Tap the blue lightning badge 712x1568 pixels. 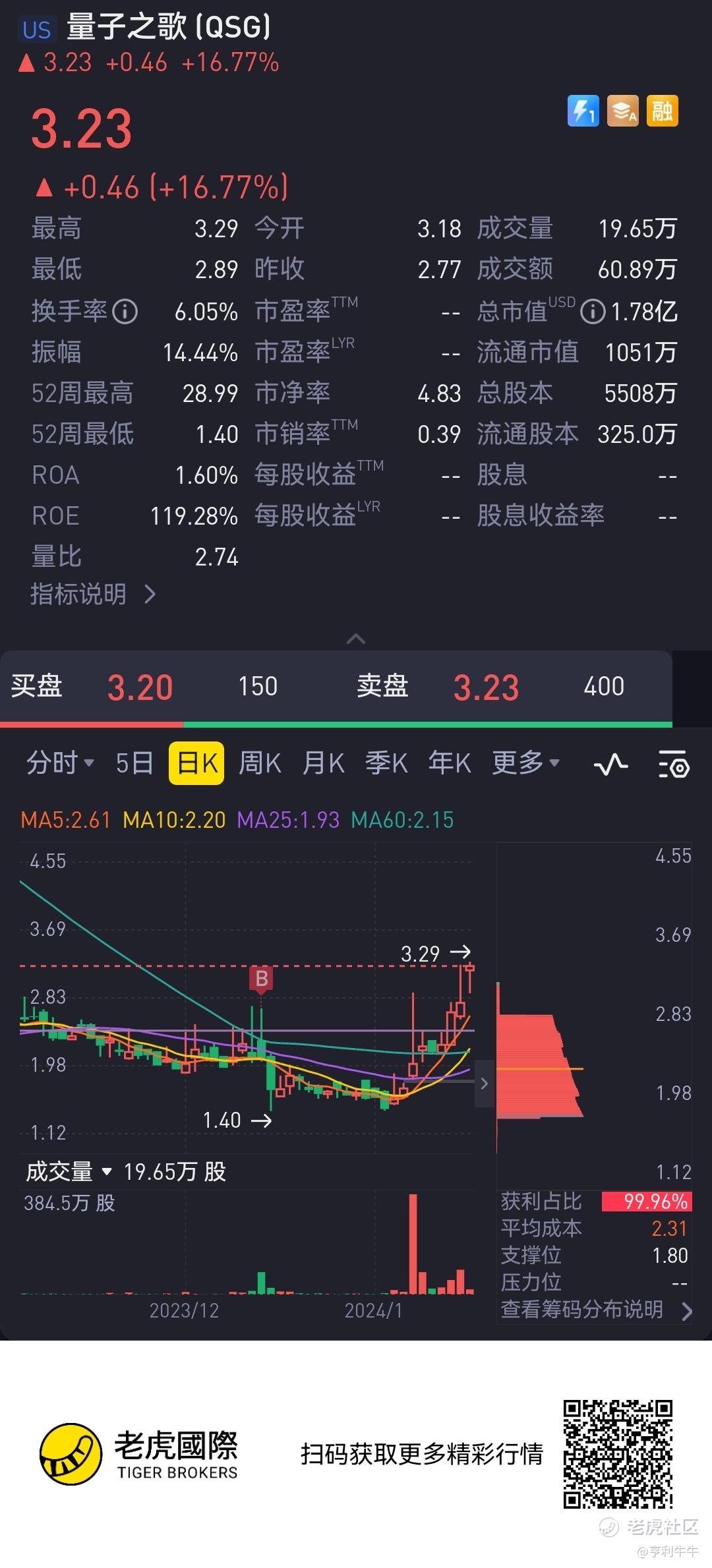click(583, 111)
